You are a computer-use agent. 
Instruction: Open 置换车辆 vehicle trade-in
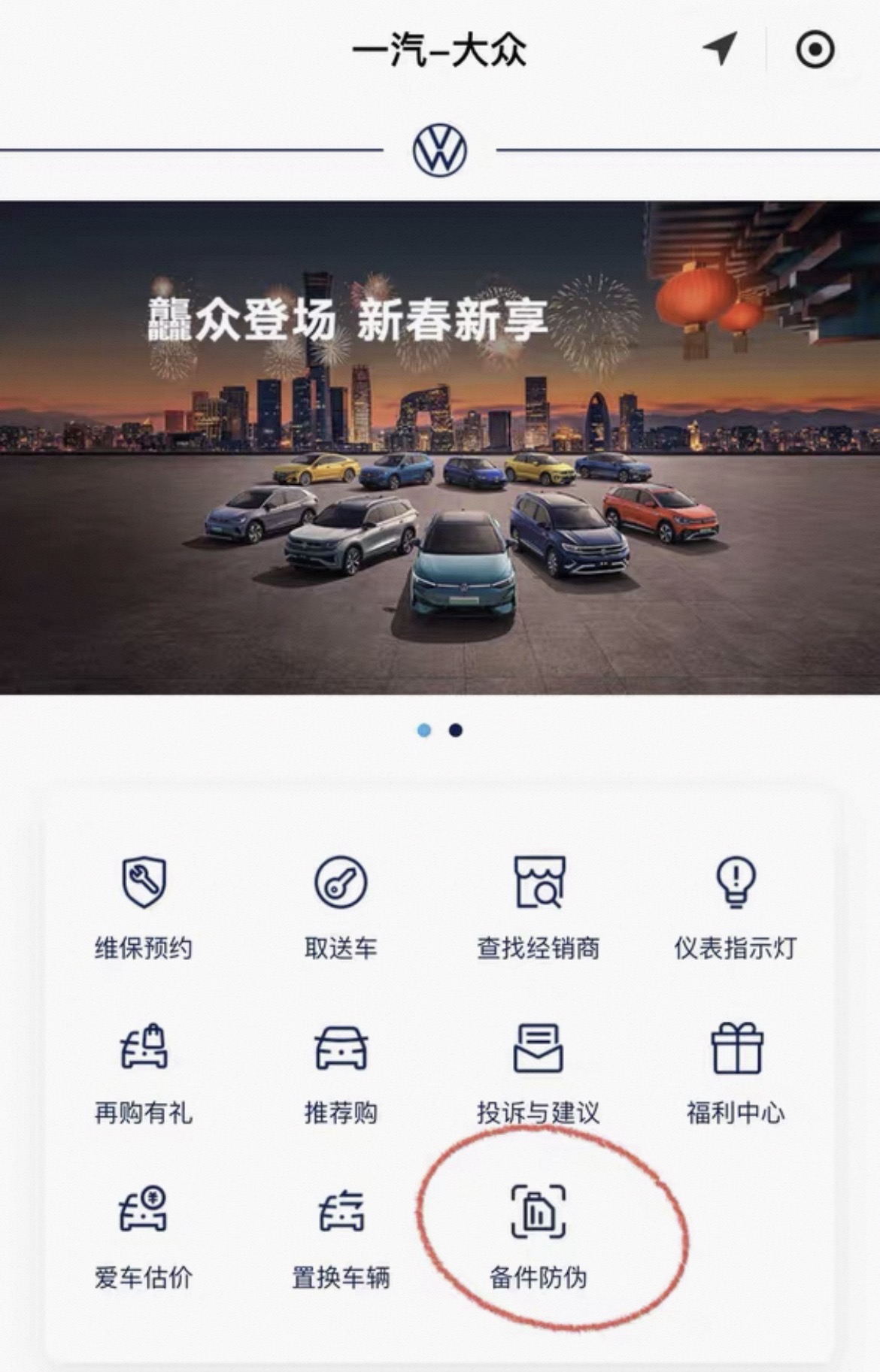point(341,1235)
